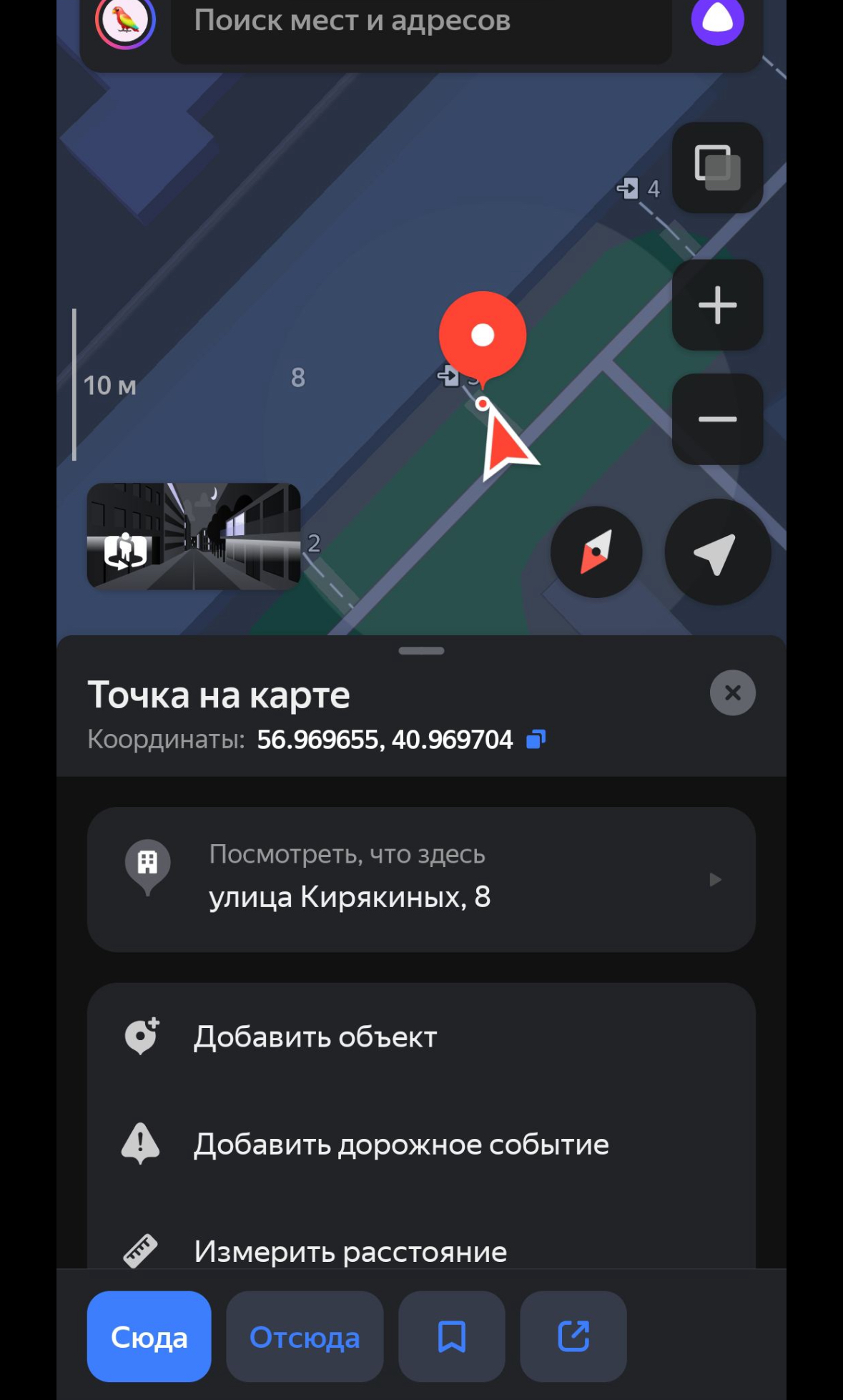Screen dimensions: 843x1400
Task: Start route from here with Отсюда
Action: point(305,1336)
